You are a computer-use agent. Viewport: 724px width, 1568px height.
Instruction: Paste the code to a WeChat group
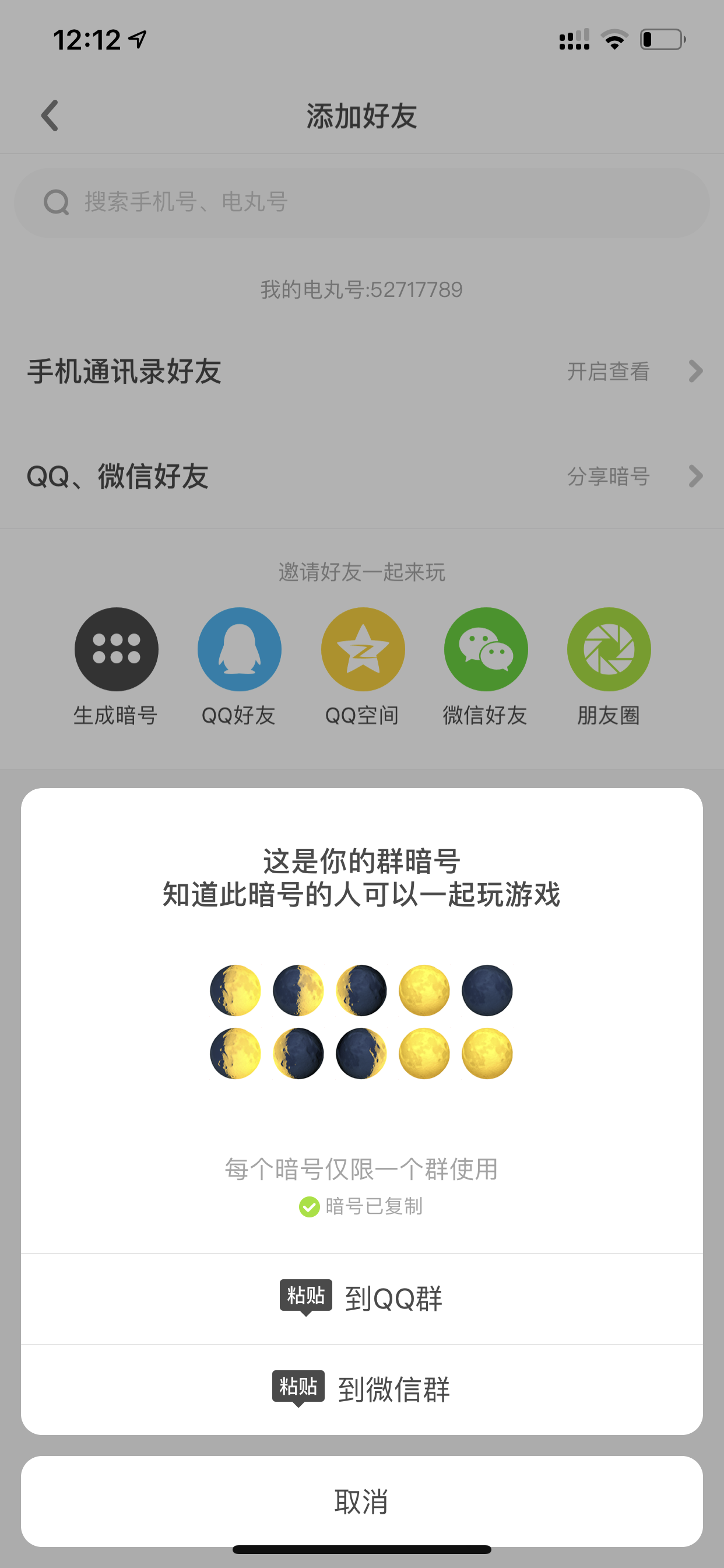click(362, 1389)
